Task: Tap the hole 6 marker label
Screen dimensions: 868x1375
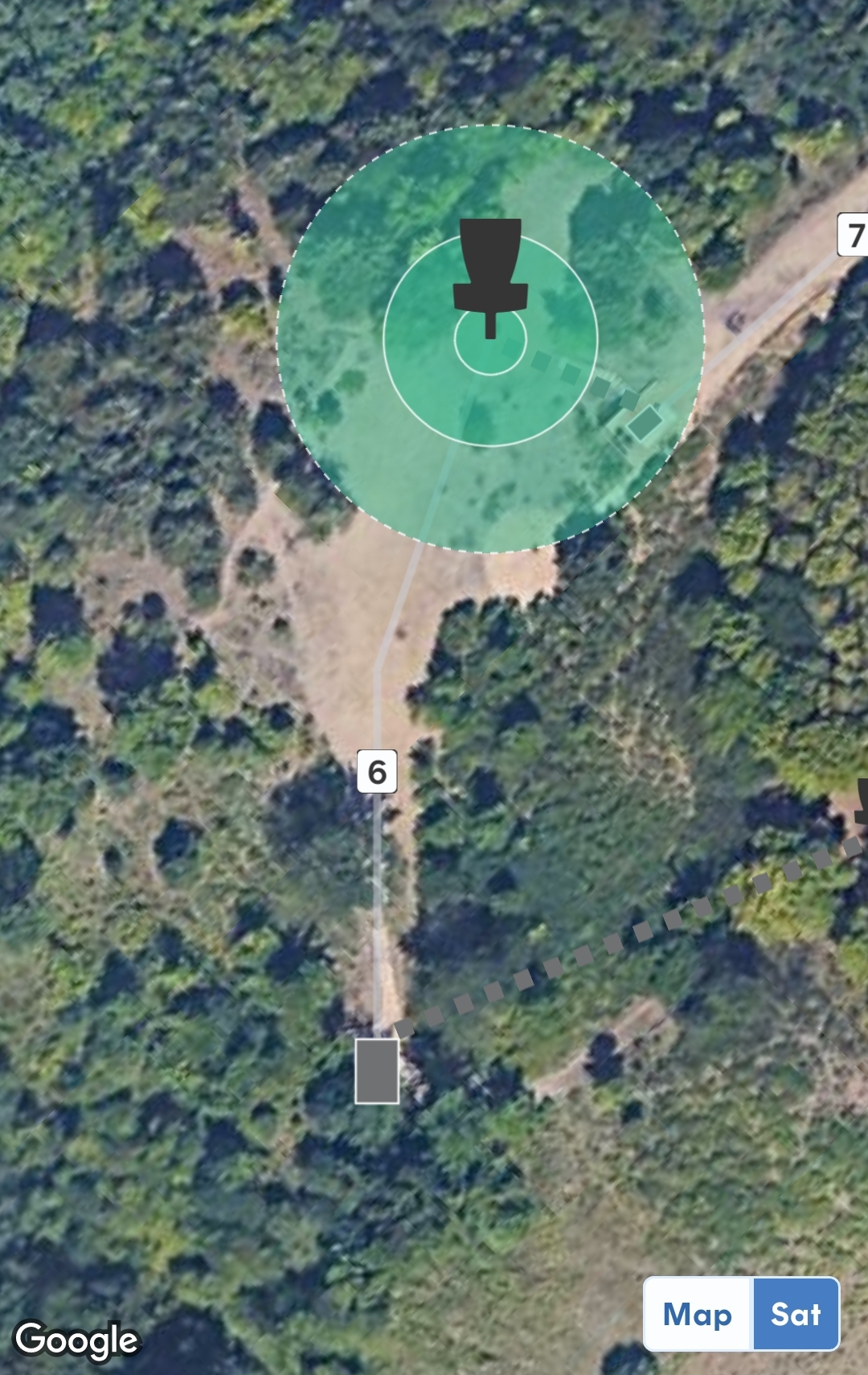Action: [x=377, y=772]
